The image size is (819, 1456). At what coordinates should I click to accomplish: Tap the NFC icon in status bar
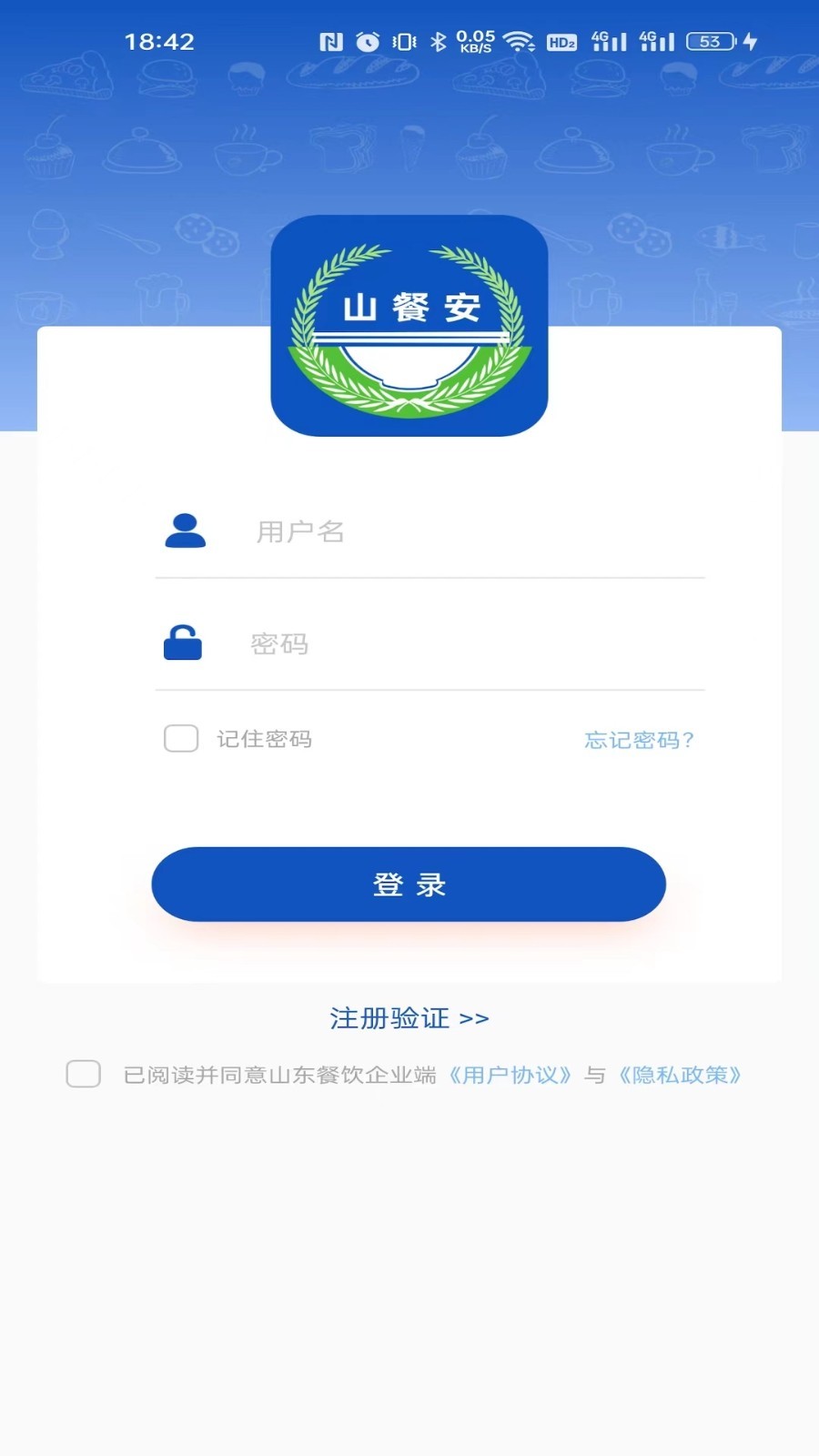332,41
